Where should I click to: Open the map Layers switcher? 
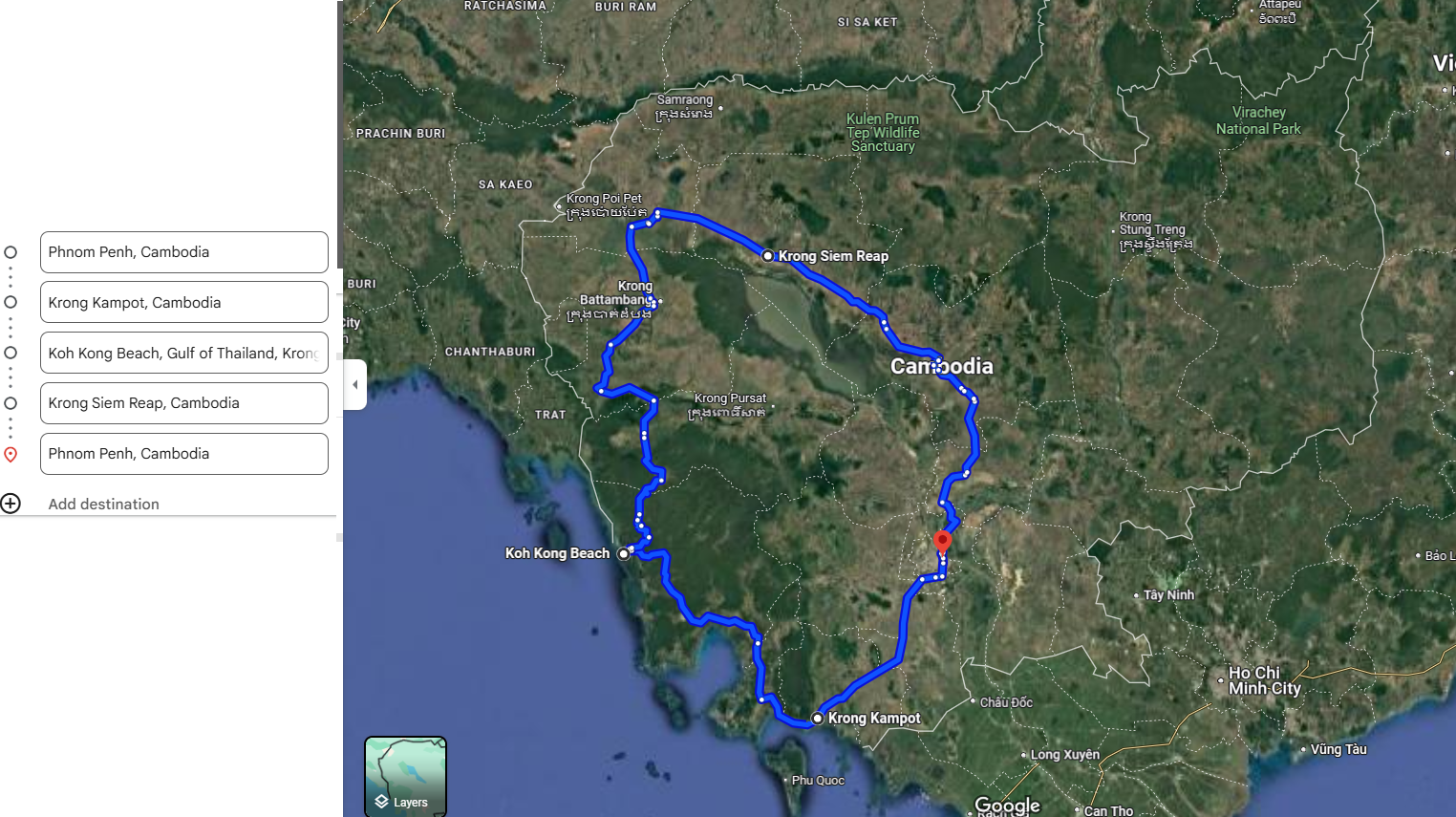[x=405, y=776]
